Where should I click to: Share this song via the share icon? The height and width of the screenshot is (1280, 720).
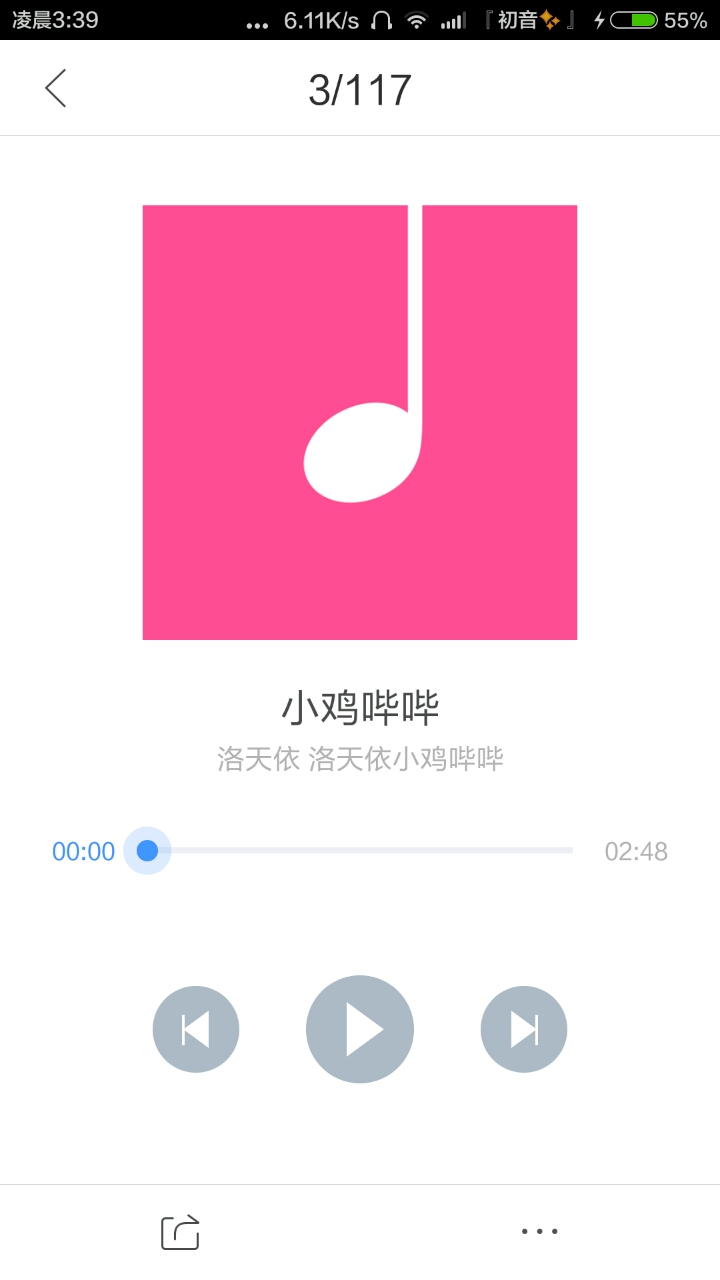tap(180, 1232)
